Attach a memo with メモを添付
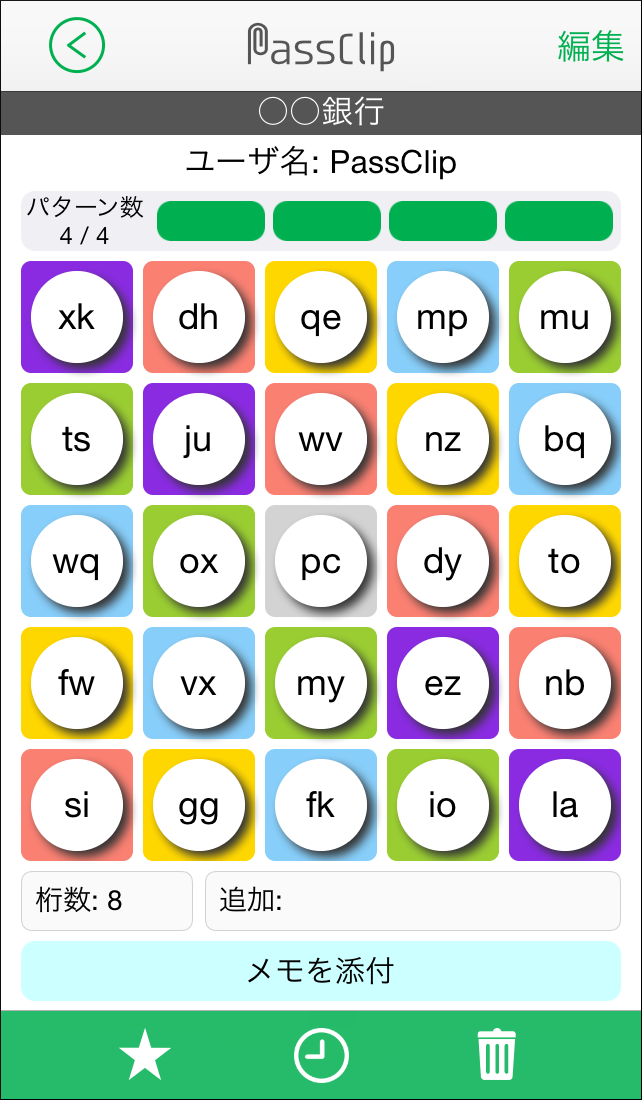 (x=321, y=970)
